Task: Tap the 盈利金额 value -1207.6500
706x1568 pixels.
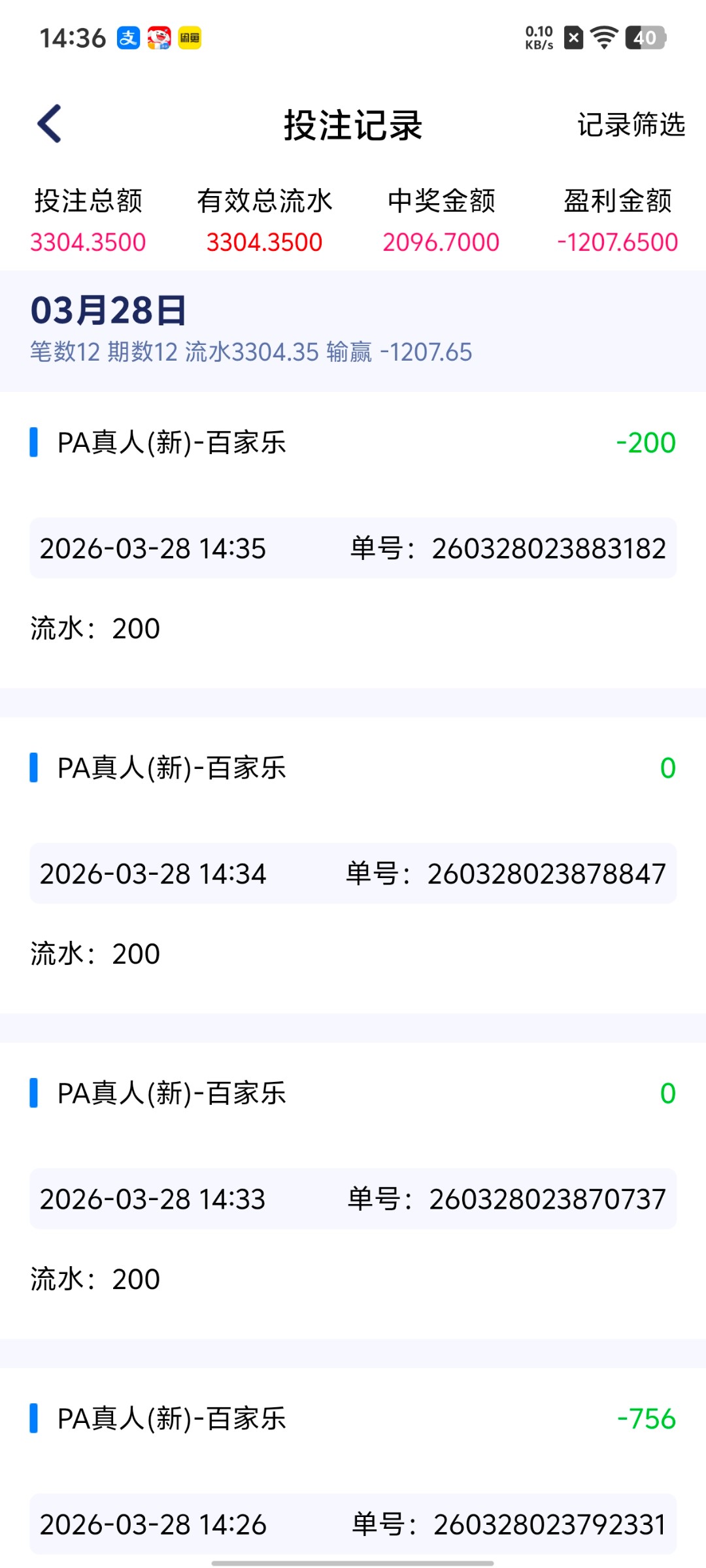Action: (618, 242)
